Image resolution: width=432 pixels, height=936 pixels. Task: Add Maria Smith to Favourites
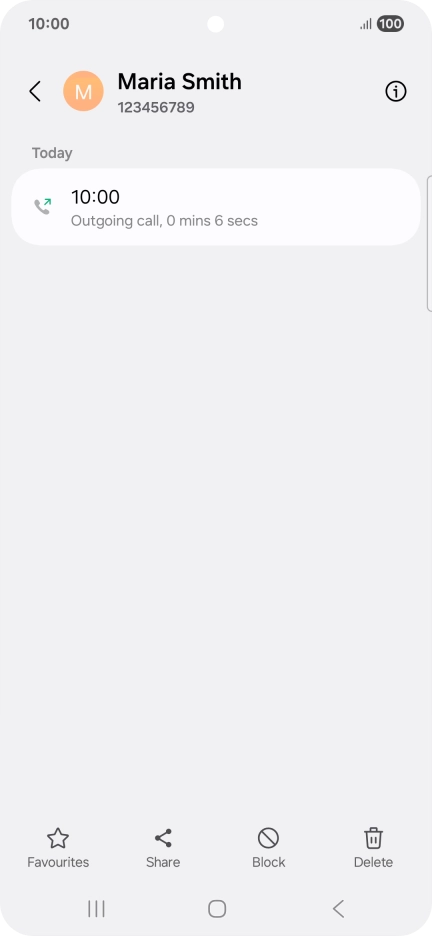[58, 848]
